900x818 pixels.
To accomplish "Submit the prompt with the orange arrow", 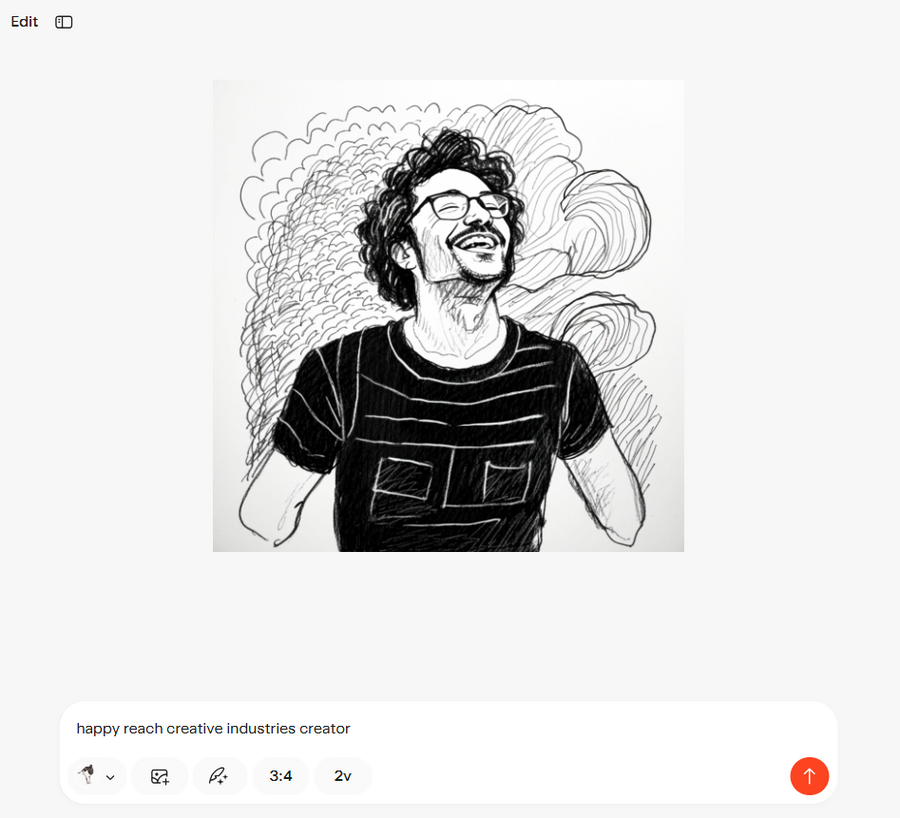I will 809,776.
